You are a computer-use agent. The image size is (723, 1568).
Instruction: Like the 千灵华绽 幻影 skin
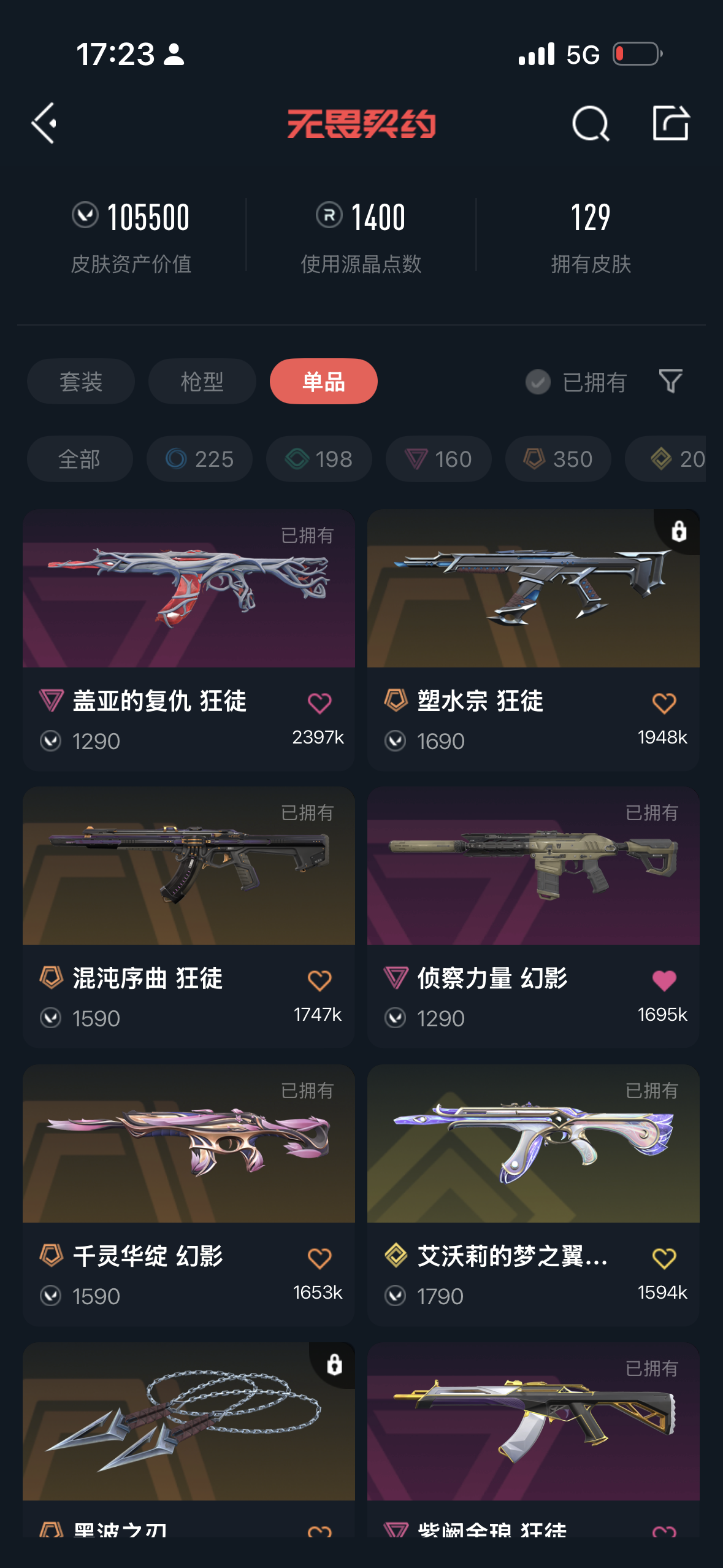319,1258
